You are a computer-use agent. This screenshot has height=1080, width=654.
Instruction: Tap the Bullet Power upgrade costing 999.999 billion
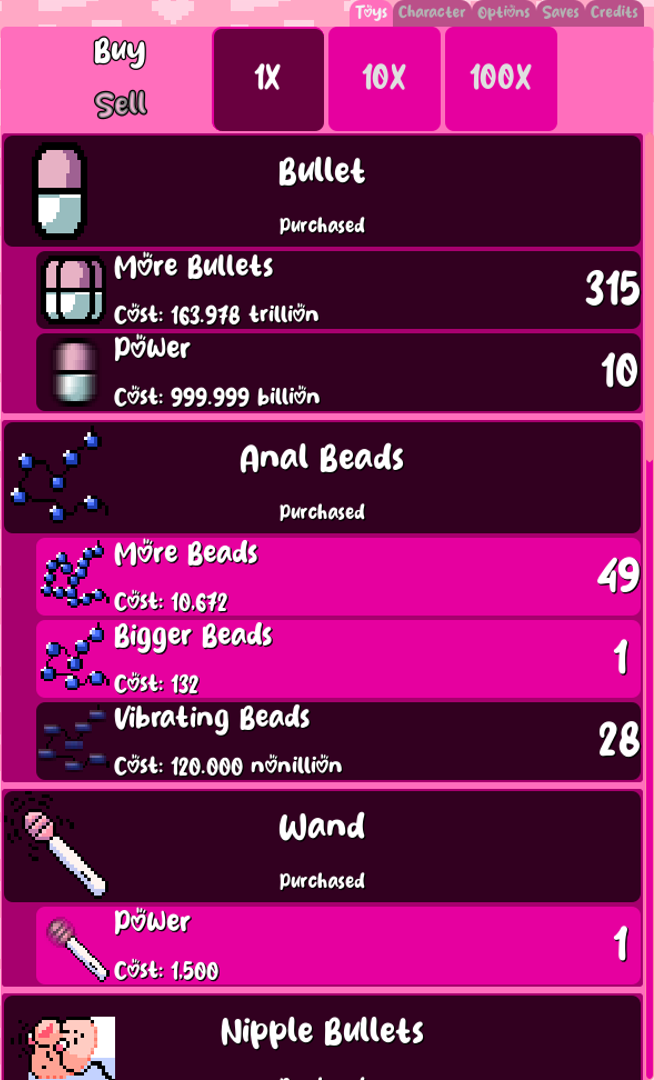pyautogui.click(x=338, y=372)
